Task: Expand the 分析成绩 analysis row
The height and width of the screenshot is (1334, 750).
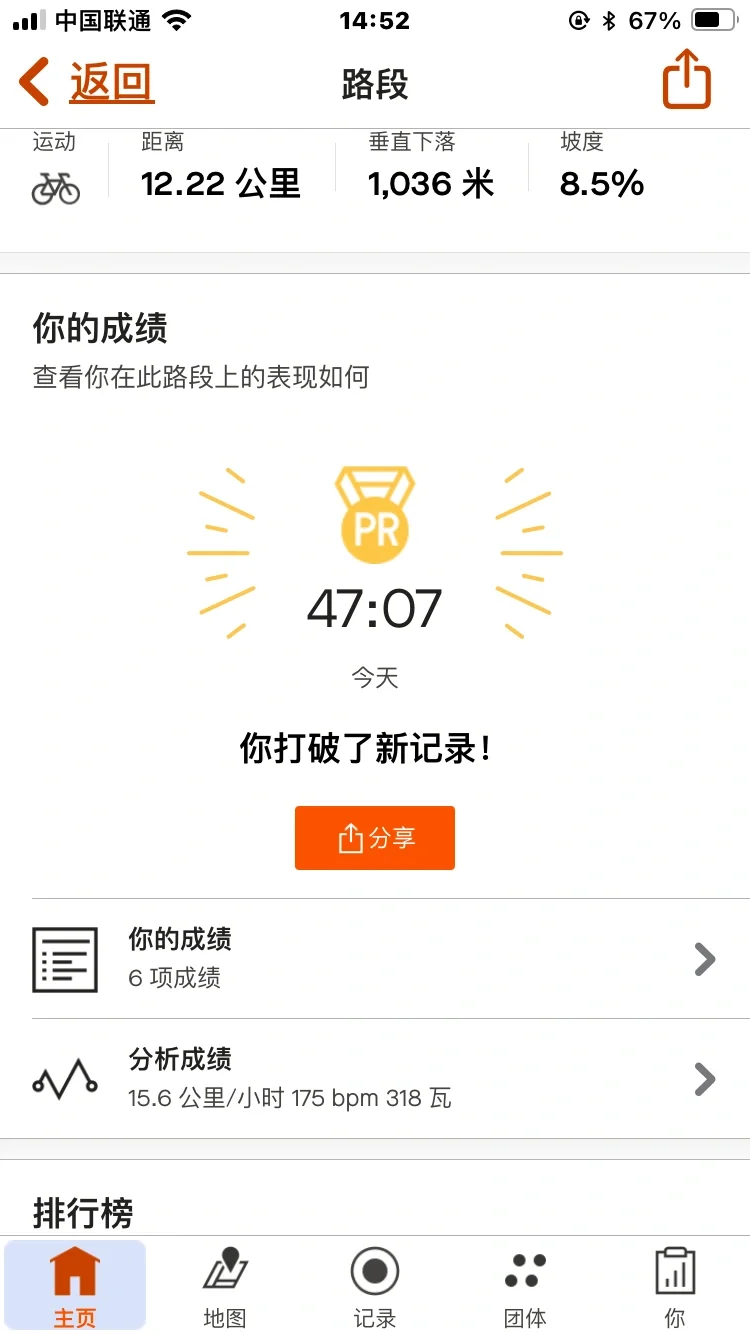Action: (375, 1078)
